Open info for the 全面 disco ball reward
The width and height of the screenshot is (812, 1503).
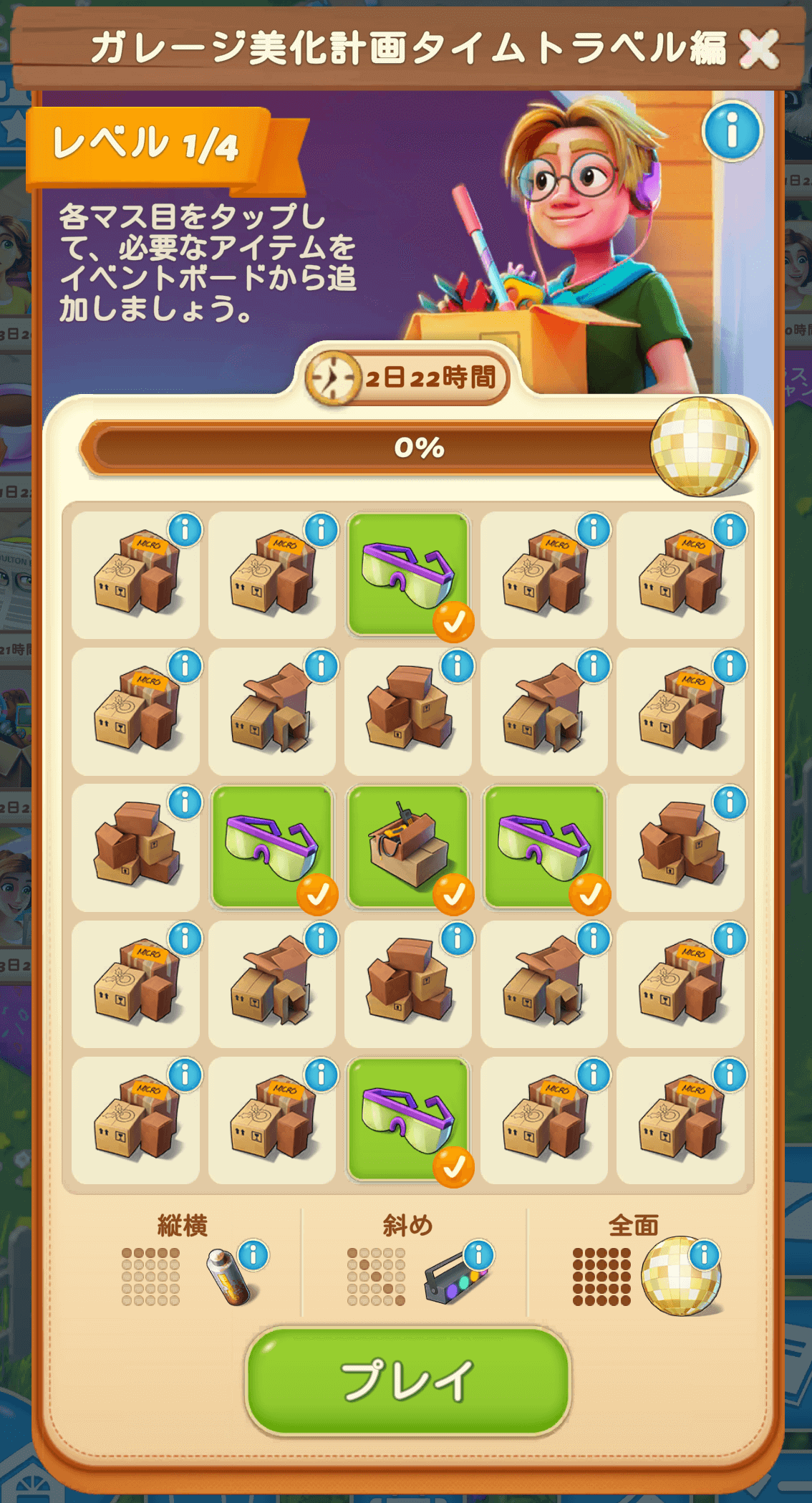click(704, 1254)
